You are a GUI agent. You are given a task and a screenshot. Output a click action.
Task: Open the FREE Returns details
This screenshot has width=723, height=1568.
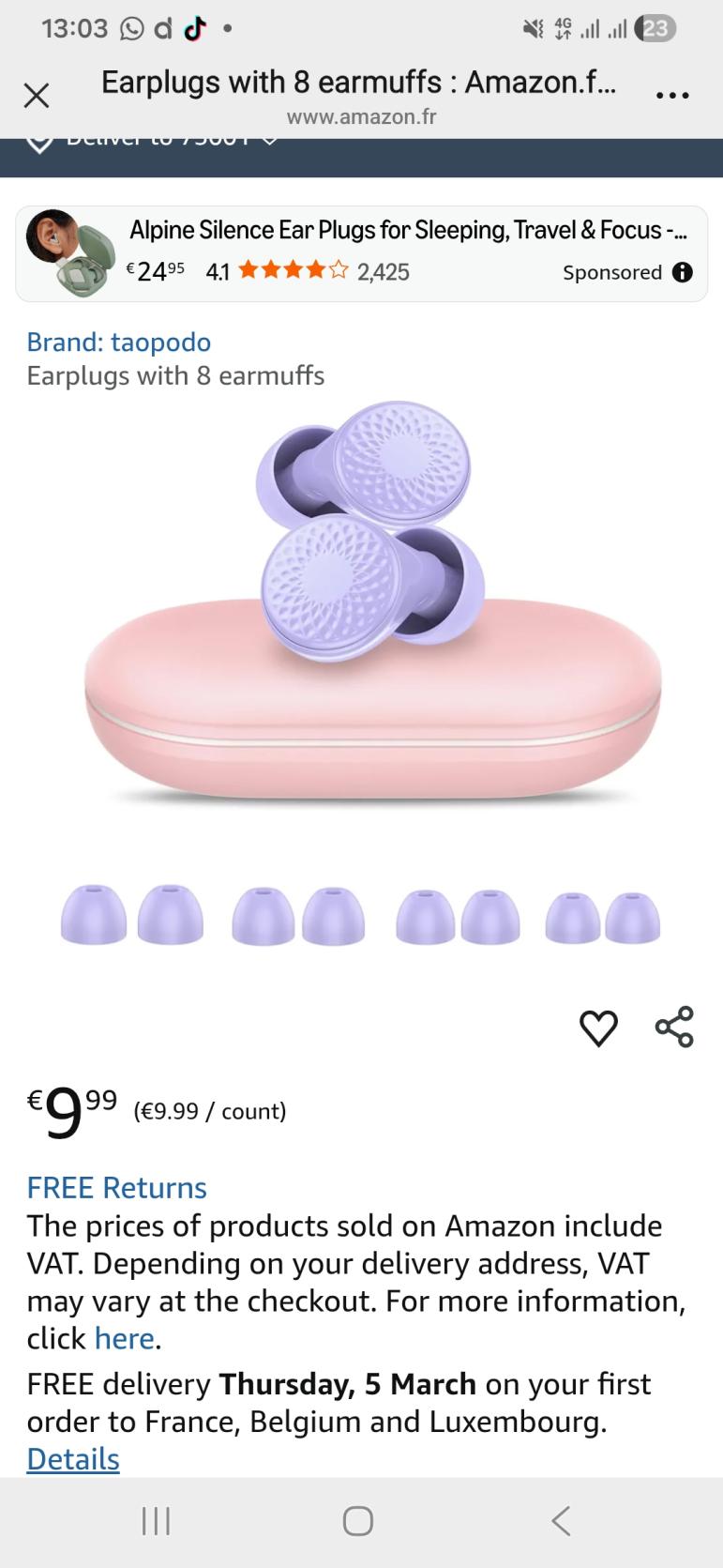pyautogui.click(x=116, y=1188)
